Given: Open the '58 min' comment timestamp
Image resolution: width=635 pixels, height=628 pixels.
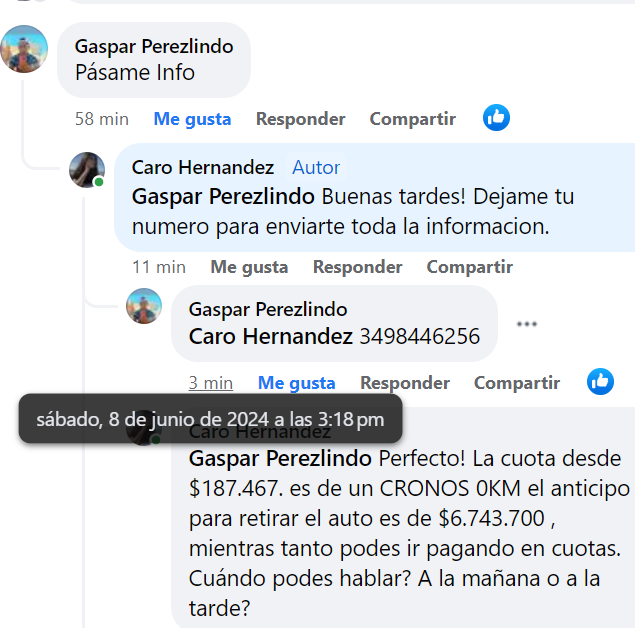Looking at the screenshot, I should coord(101,119).
